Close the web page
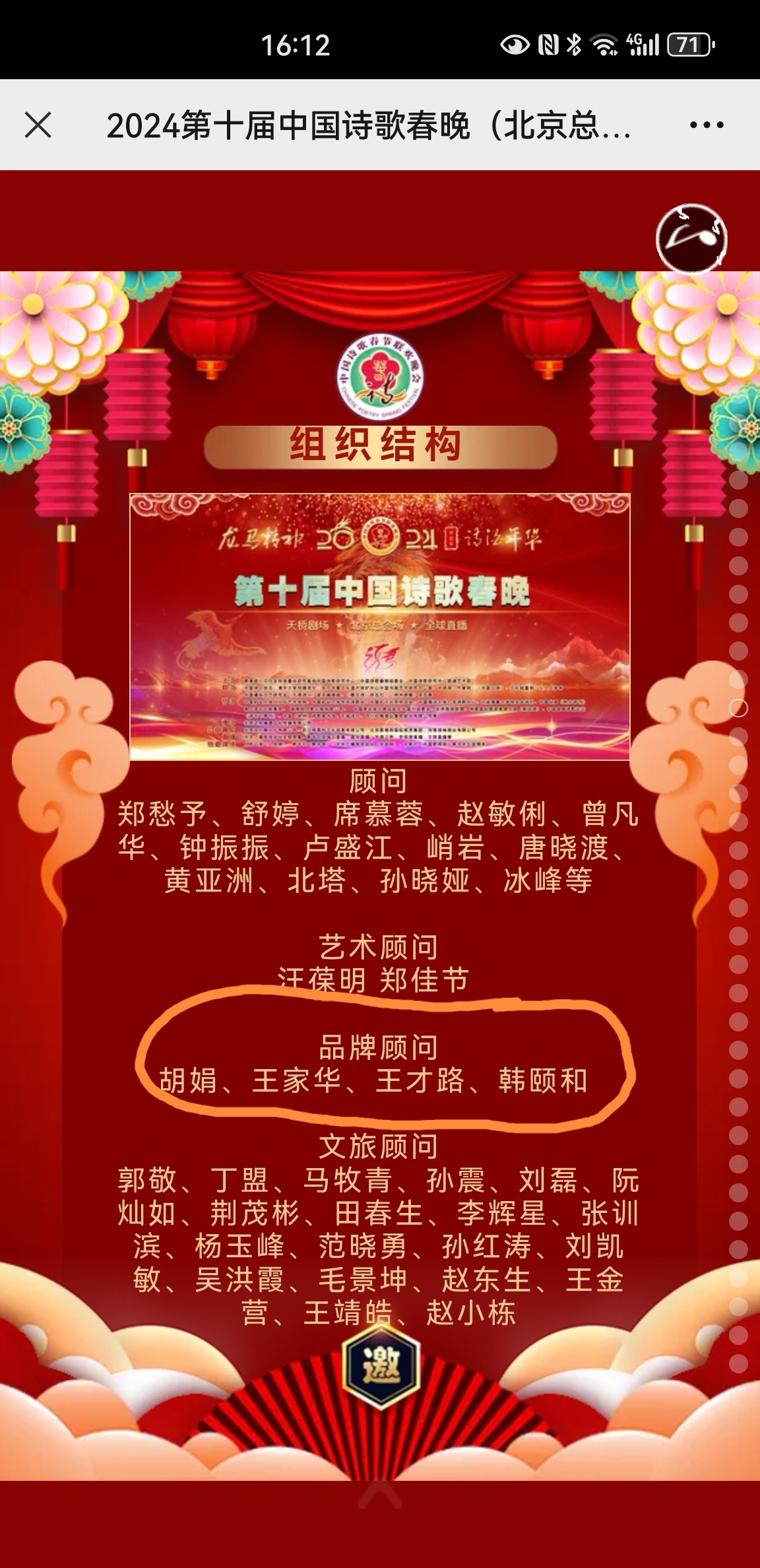Screen dimensions: 760x1568 pos(38,125)
